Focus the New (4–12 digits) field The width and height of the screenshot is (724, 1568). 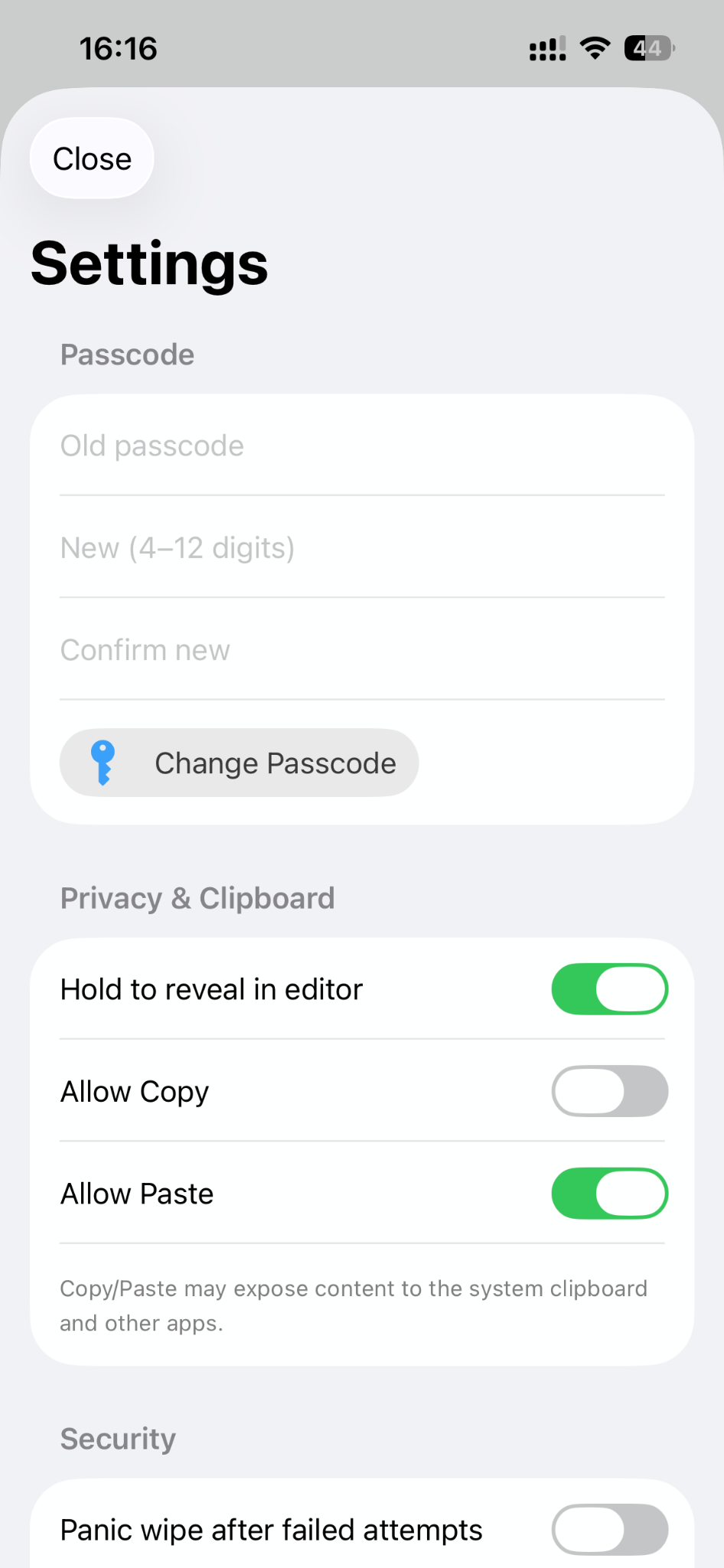tap(361, 548)
